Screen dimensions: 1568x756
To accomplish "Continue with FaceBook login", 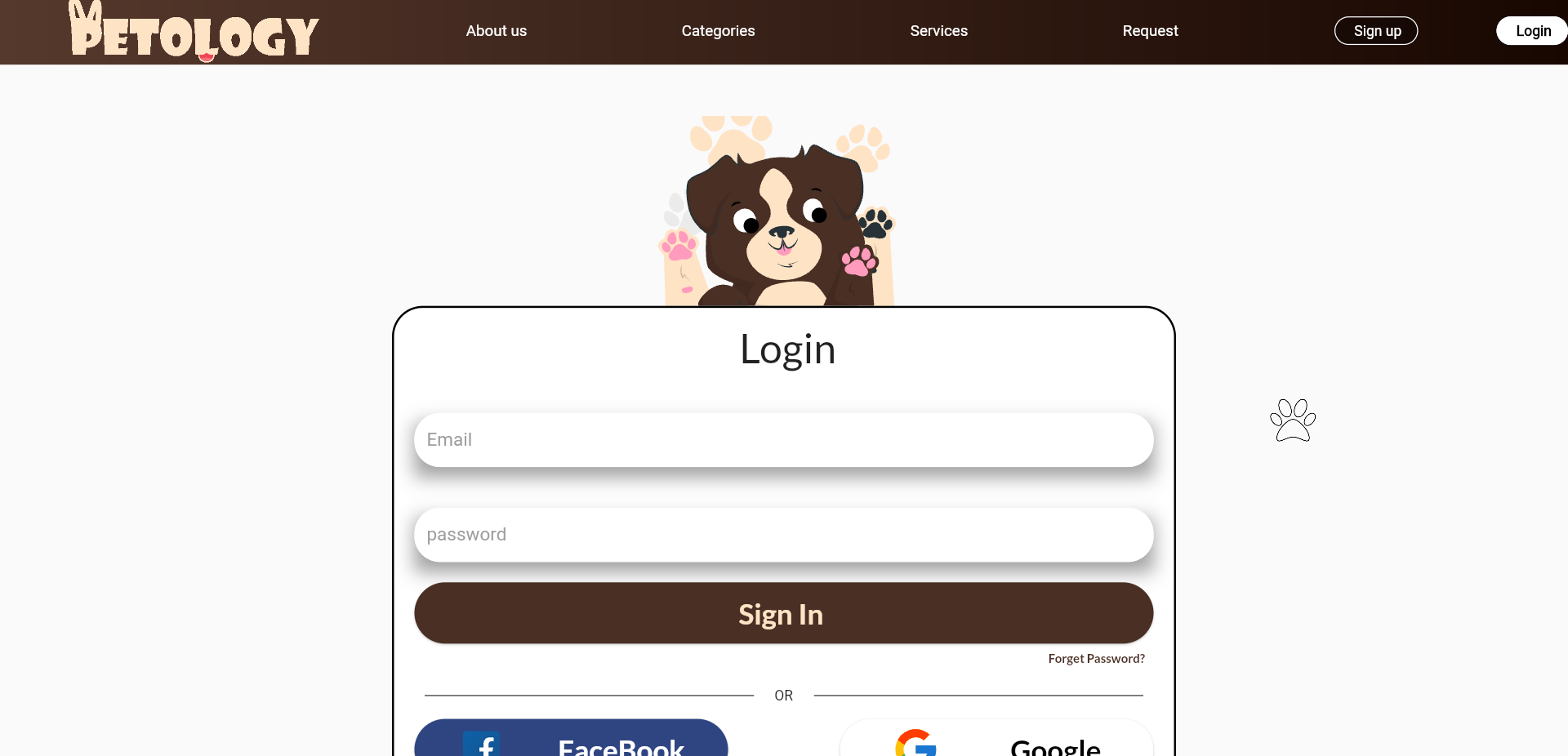I will pos(571,741).
